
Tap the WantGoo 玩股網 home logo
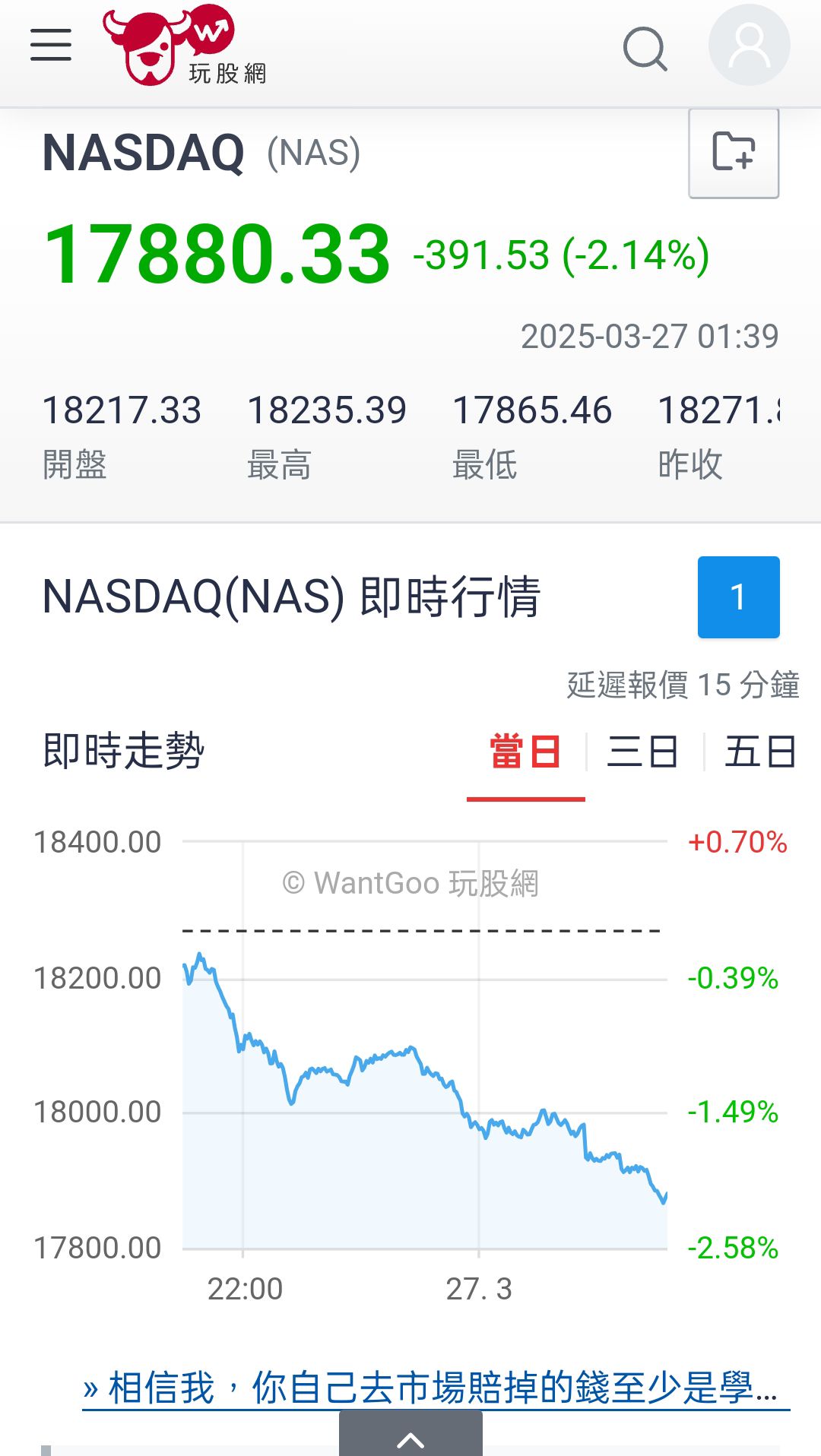(x=185, y=47)
